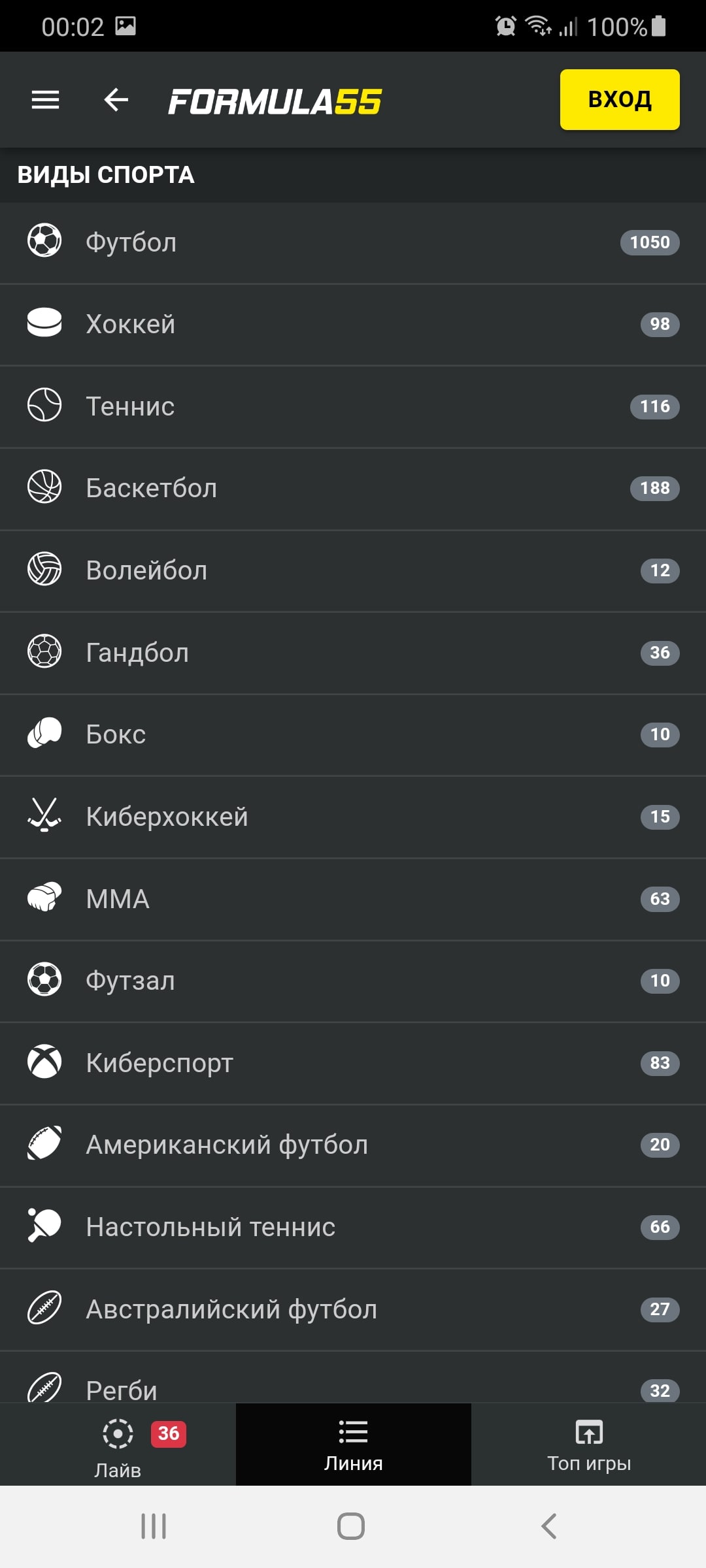This screenshot has height=1568, width=706.
Task: Click the hockey puck icon
Action: click(44, 323)
